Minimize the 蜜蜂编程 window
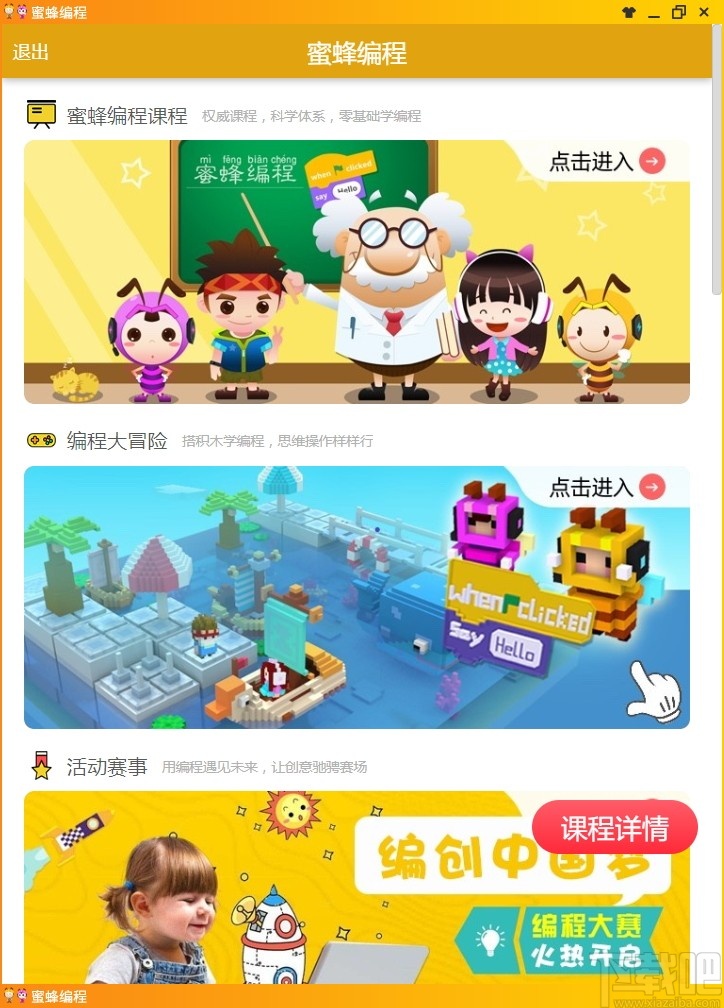 click(654, 12)
